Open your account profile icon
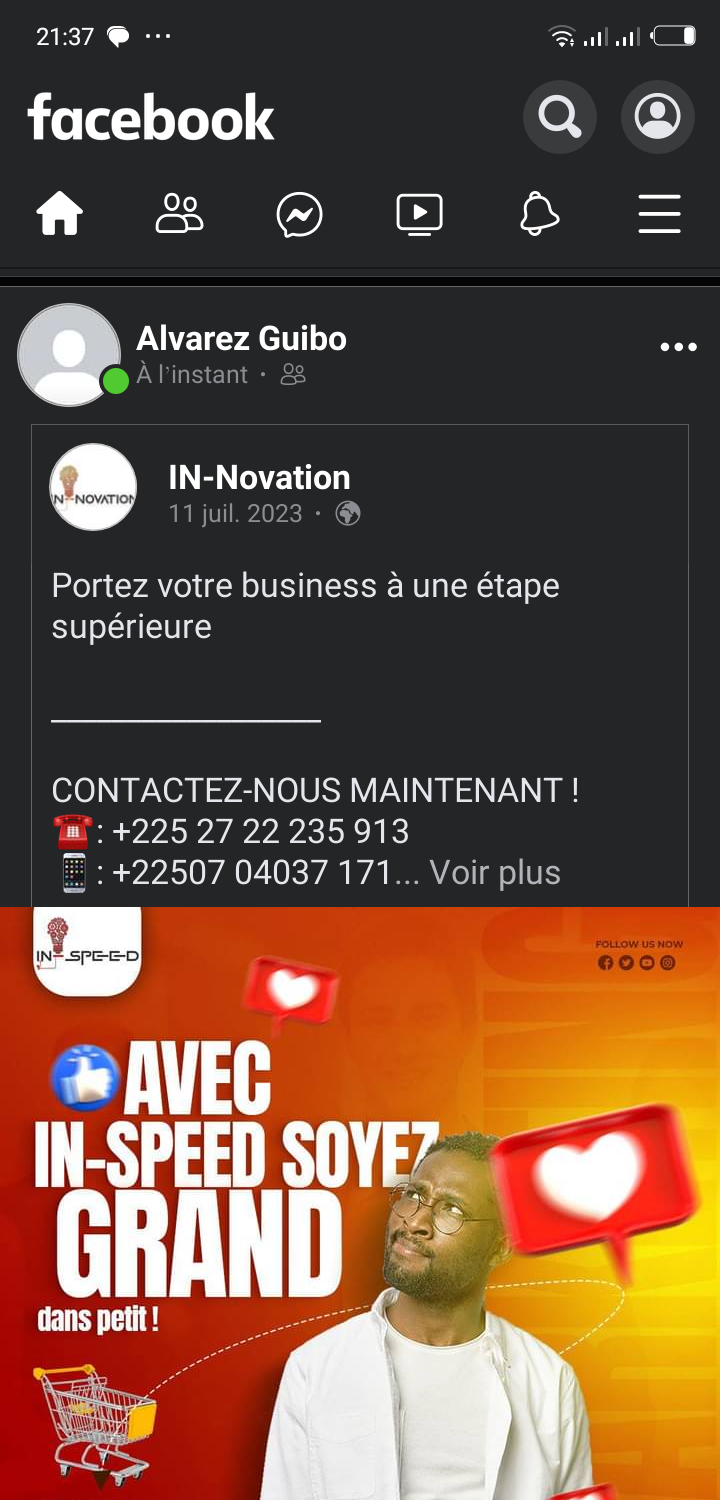 pos(657,118)
